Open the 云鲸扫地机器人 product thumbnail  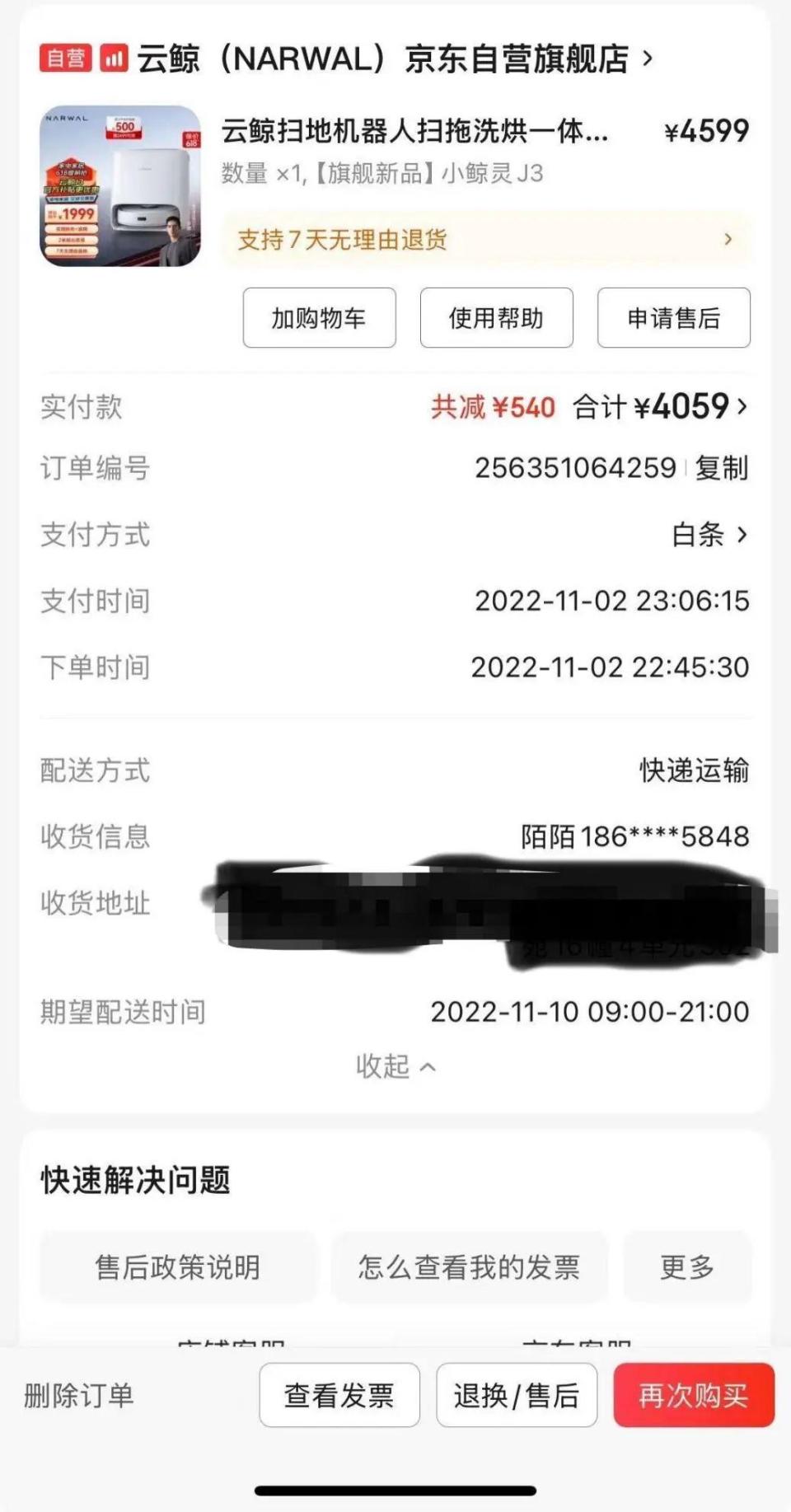(x=120, y=186)
